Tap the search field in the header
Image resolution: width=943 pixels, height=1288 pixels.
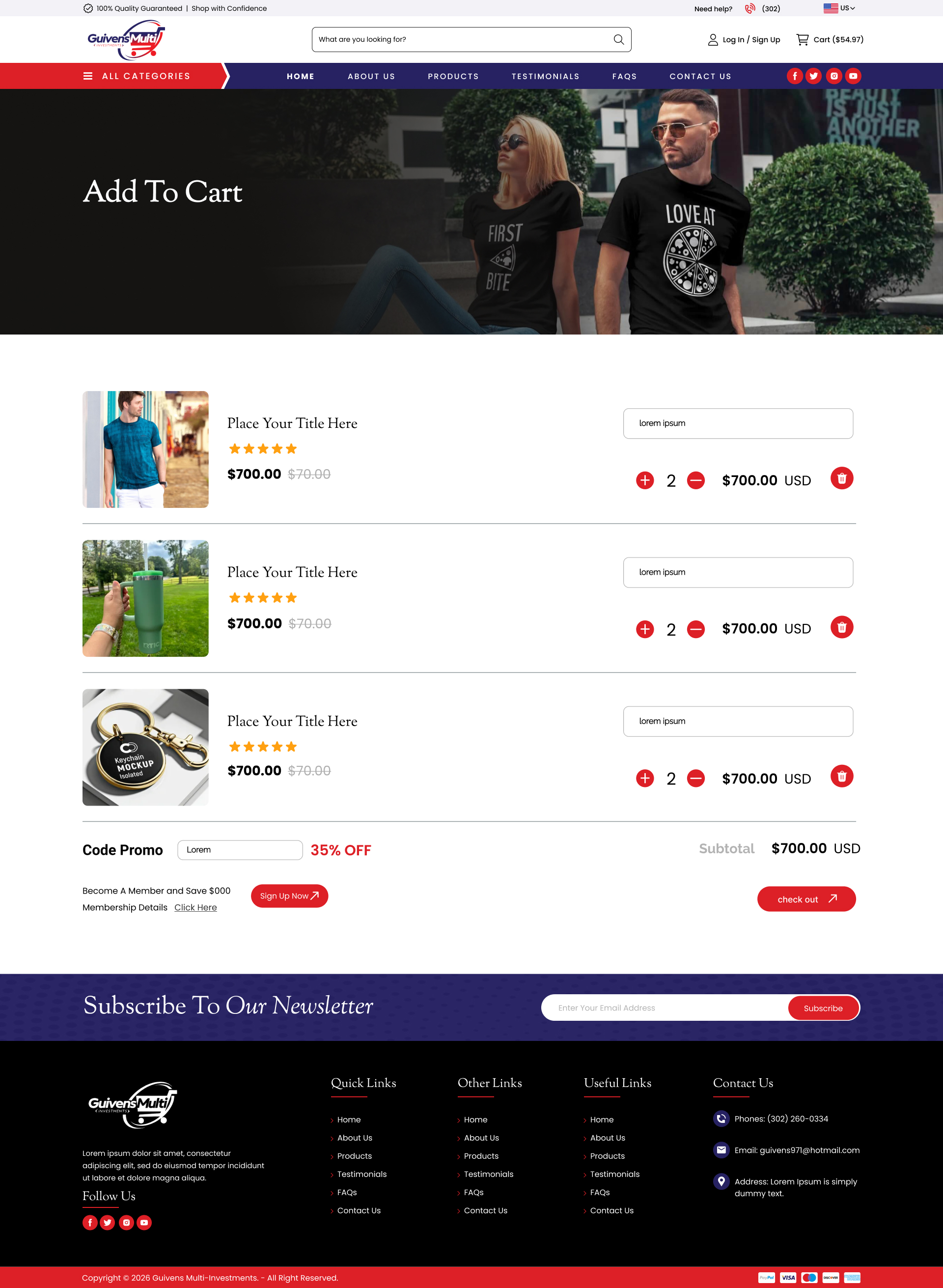(x=462, y=39)
